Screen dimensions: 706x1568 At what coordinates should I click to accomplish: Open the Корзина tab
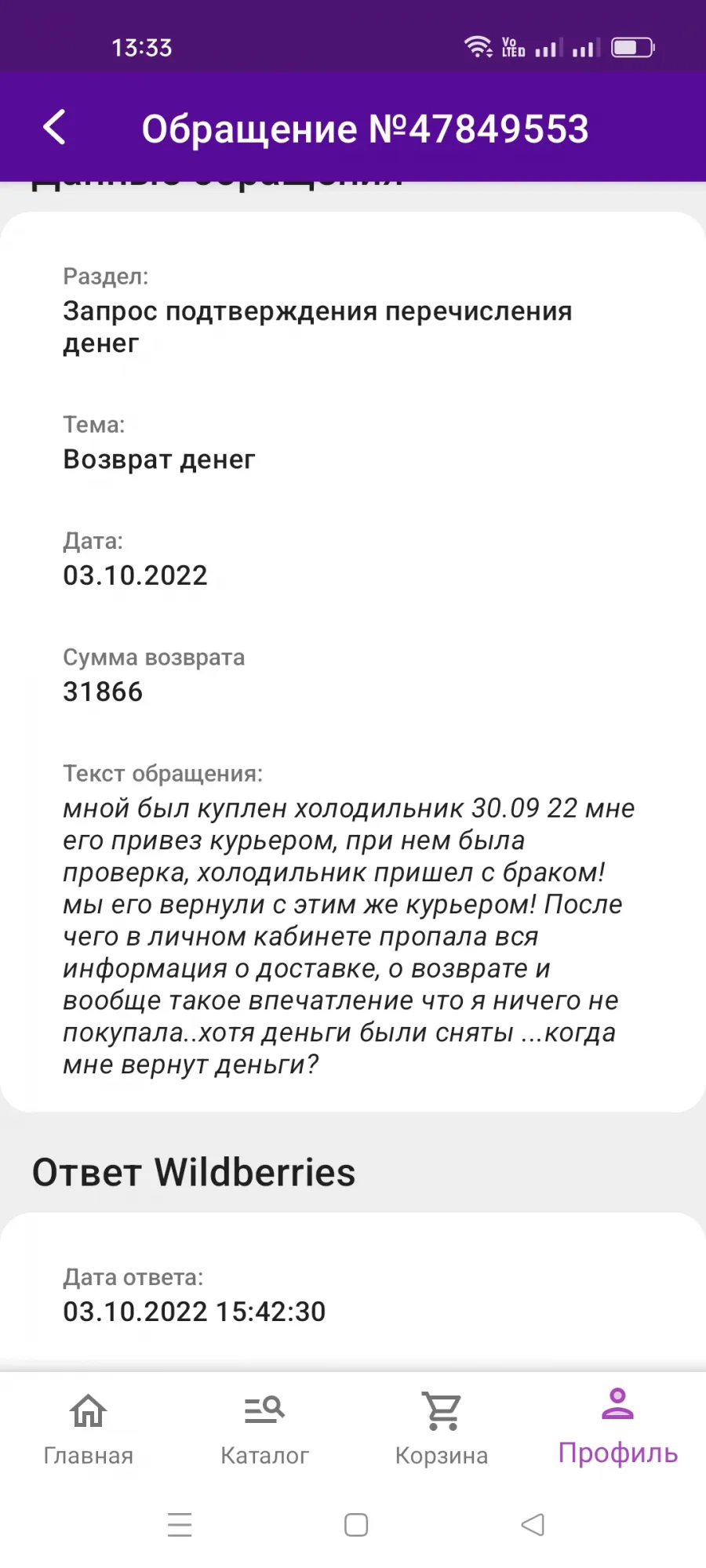point(441,1428)
